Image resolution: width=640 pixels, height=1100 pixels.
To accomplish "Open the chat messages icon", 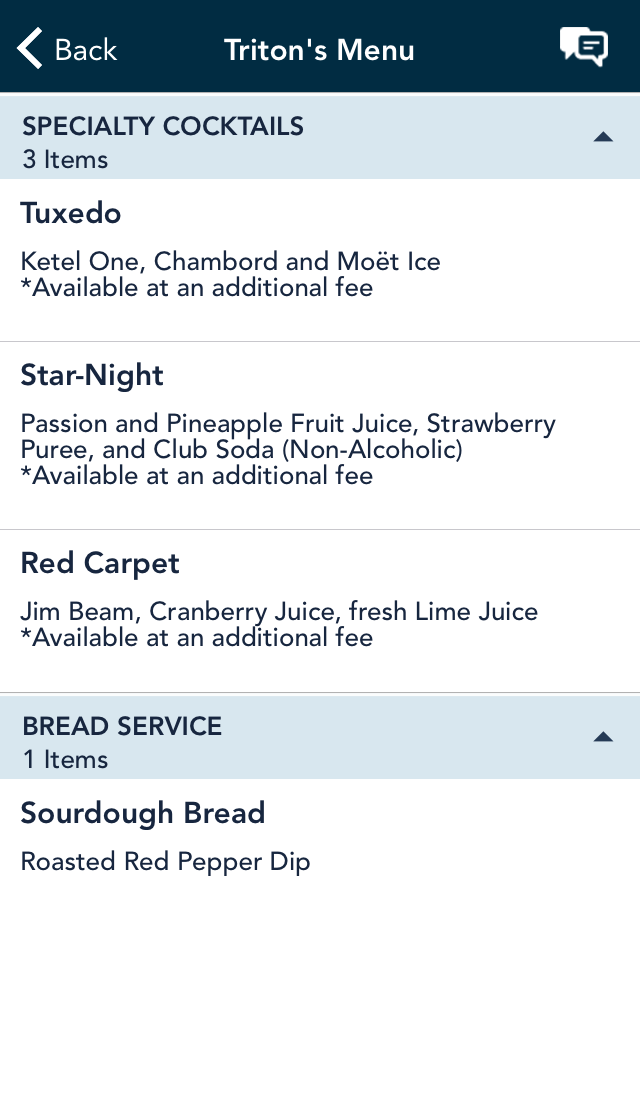I will click(583, 48).
